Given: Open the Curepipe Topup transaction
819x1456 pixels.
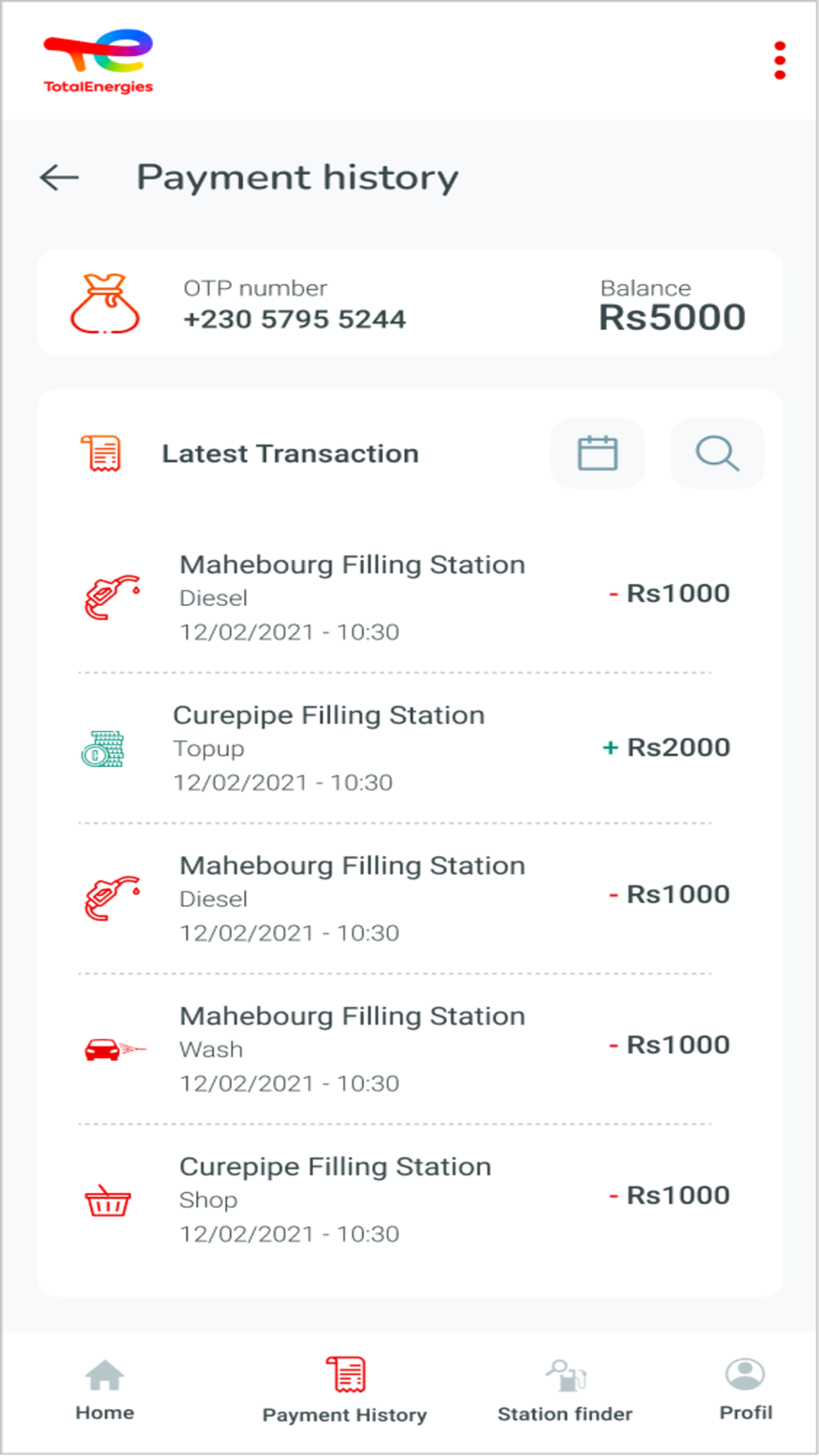Looking at the screenshot, I should (393, 748).
